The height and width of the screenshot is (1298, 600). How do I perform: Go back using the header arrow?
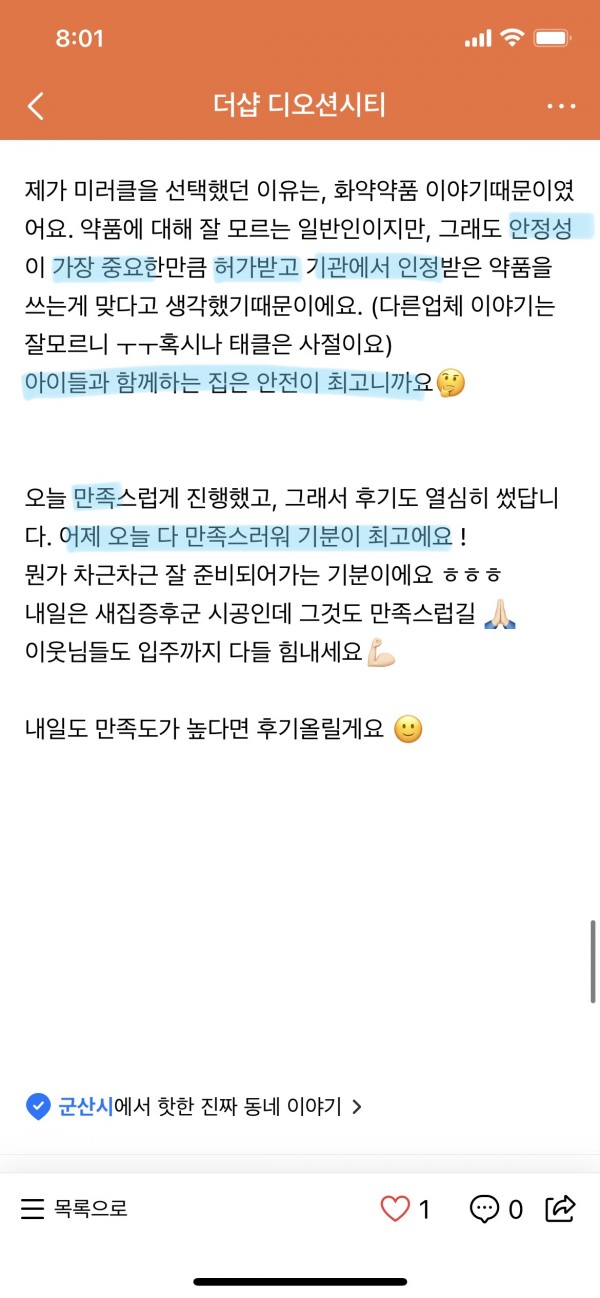click(36, 106)
